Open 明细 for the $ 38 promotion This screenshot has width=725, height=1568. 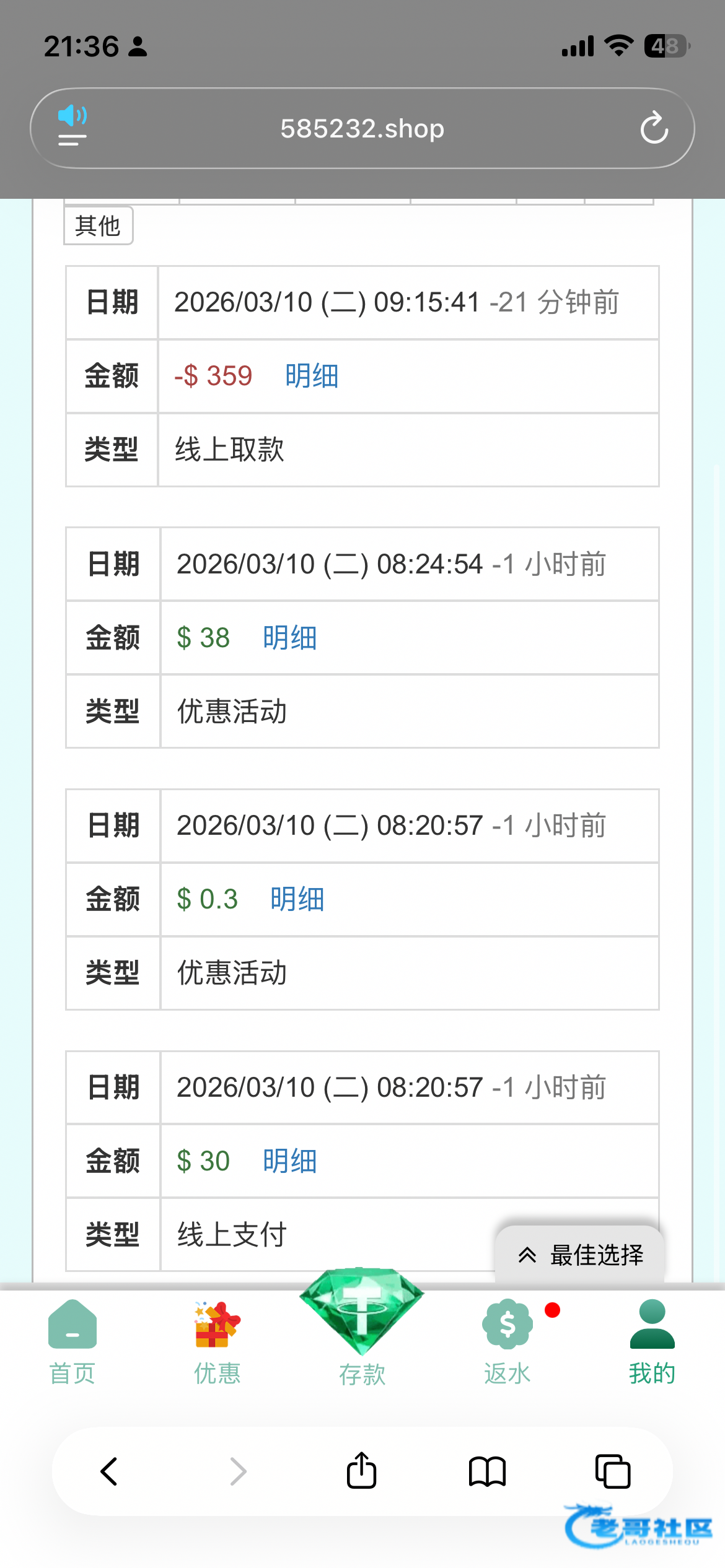[x=289, y=638]
